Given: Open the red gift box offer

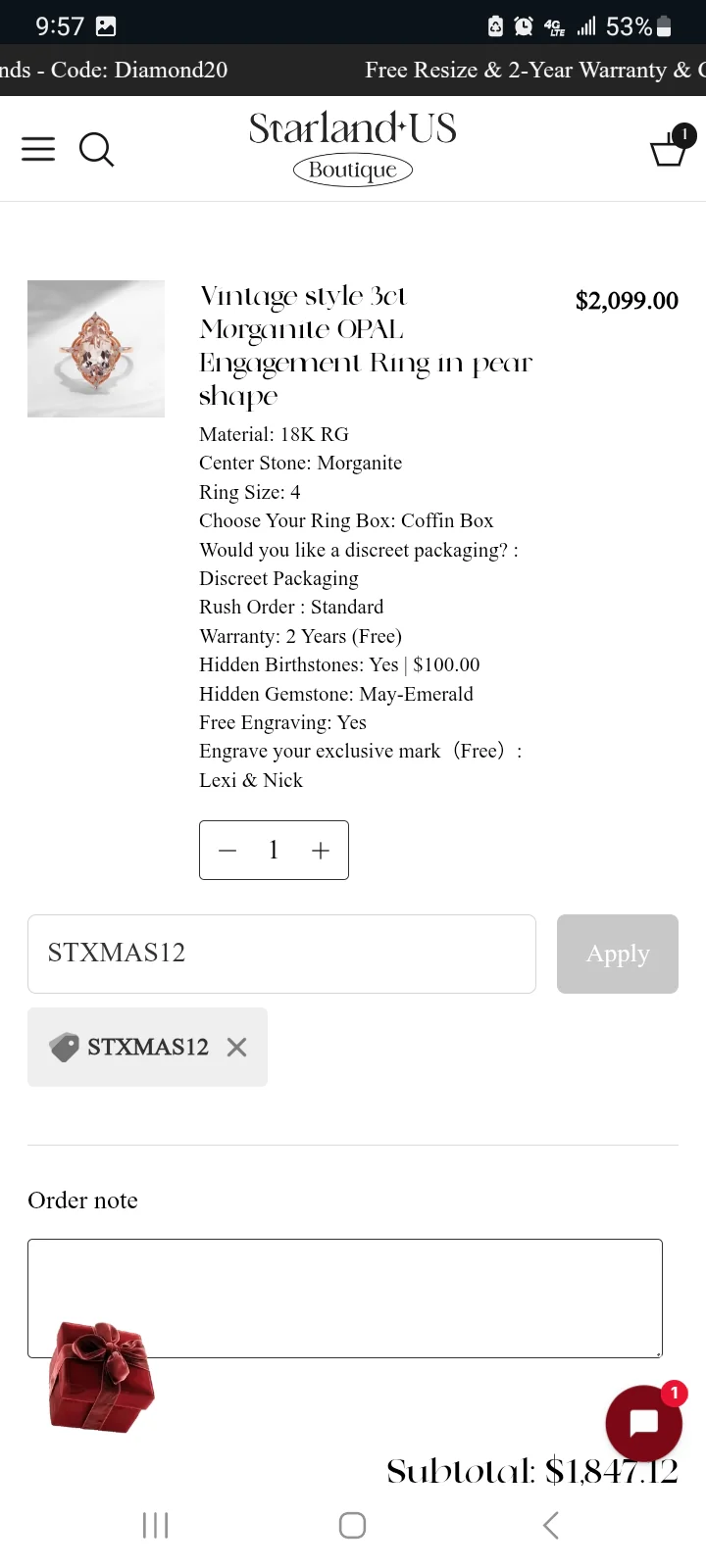Looking at the screenshot, I should (x=101, y=1376).
